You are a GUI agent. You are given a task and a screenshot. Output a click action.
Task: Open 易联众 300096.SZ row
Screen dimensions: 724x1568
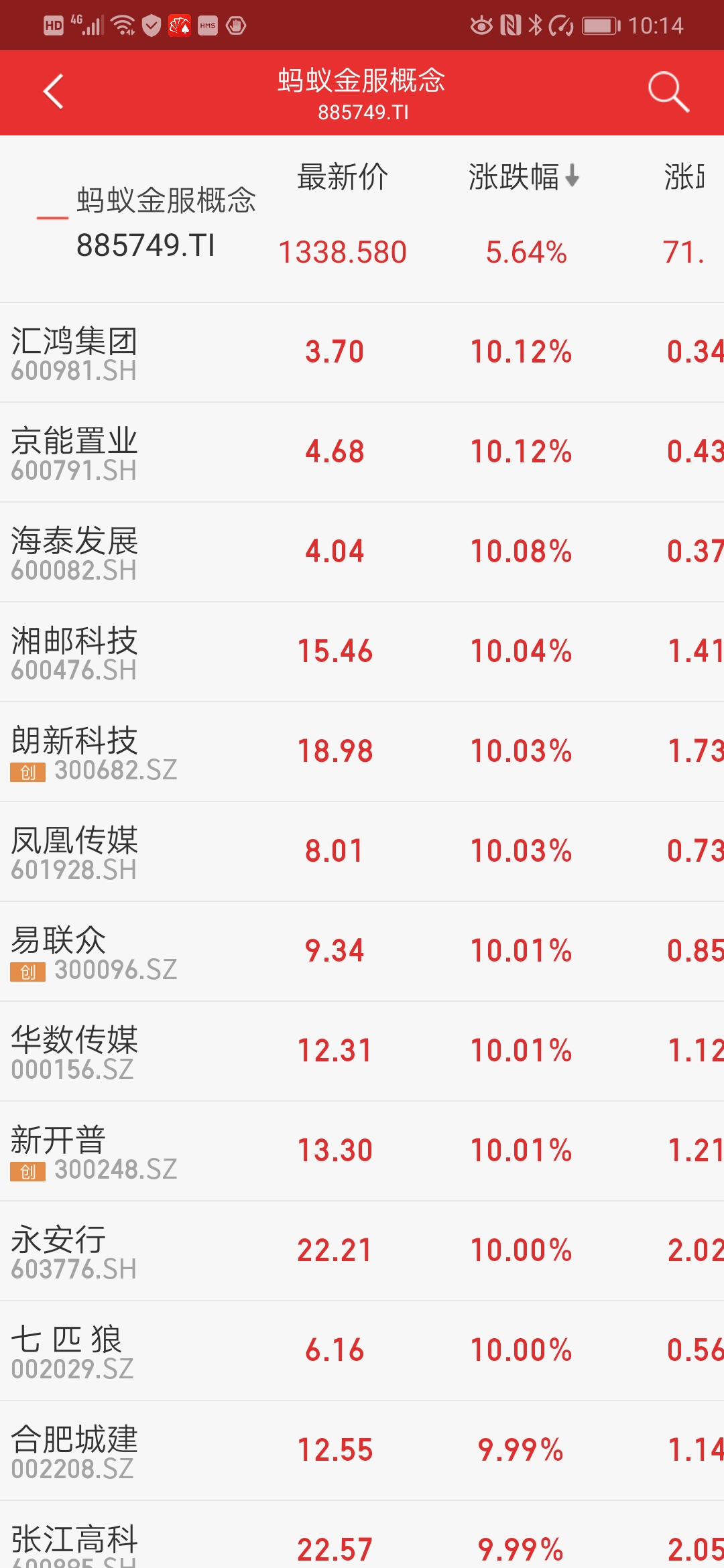(x=362, y=952)
